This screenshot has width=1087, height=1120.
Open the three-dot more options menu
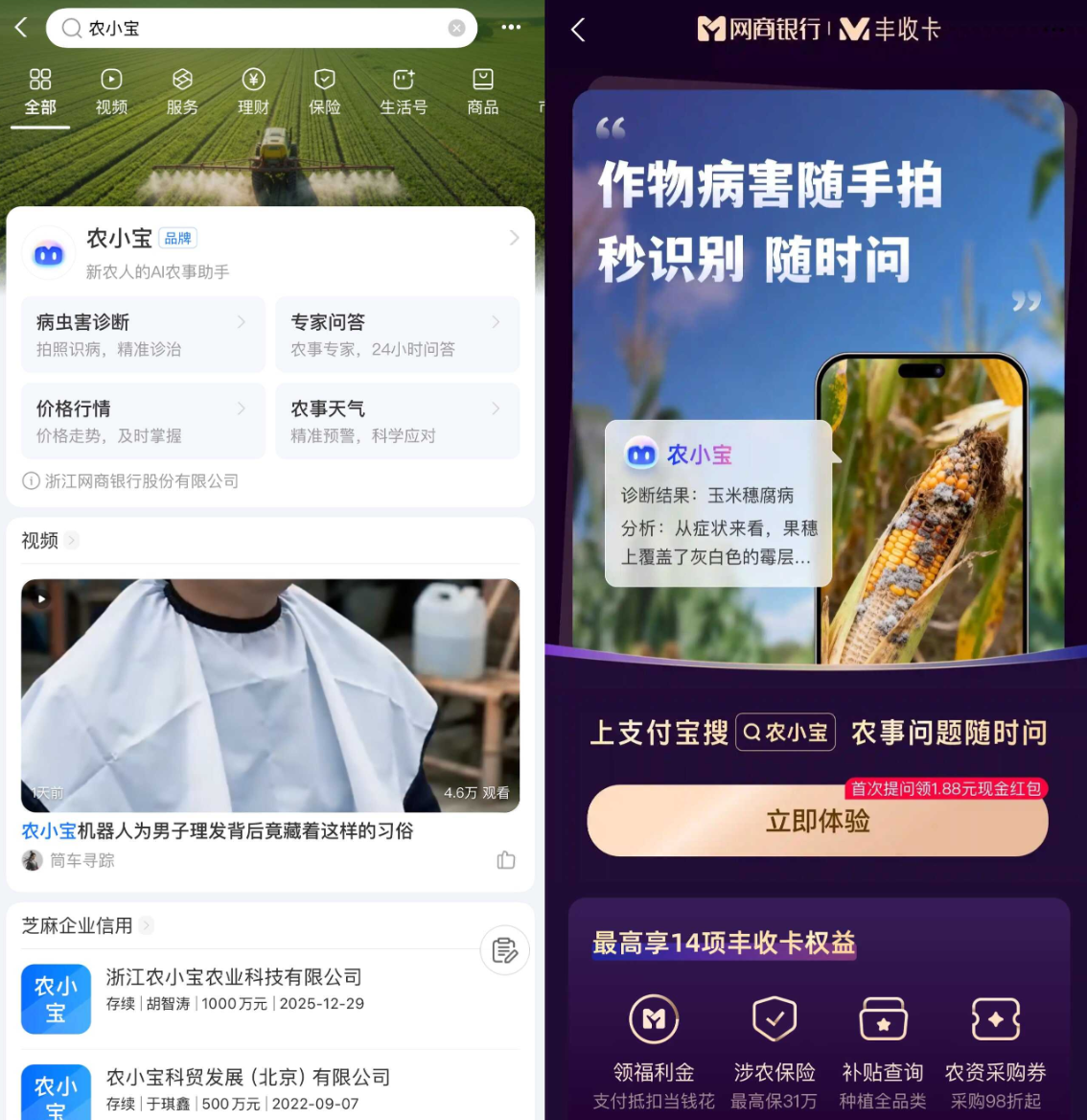pos(511,28)
